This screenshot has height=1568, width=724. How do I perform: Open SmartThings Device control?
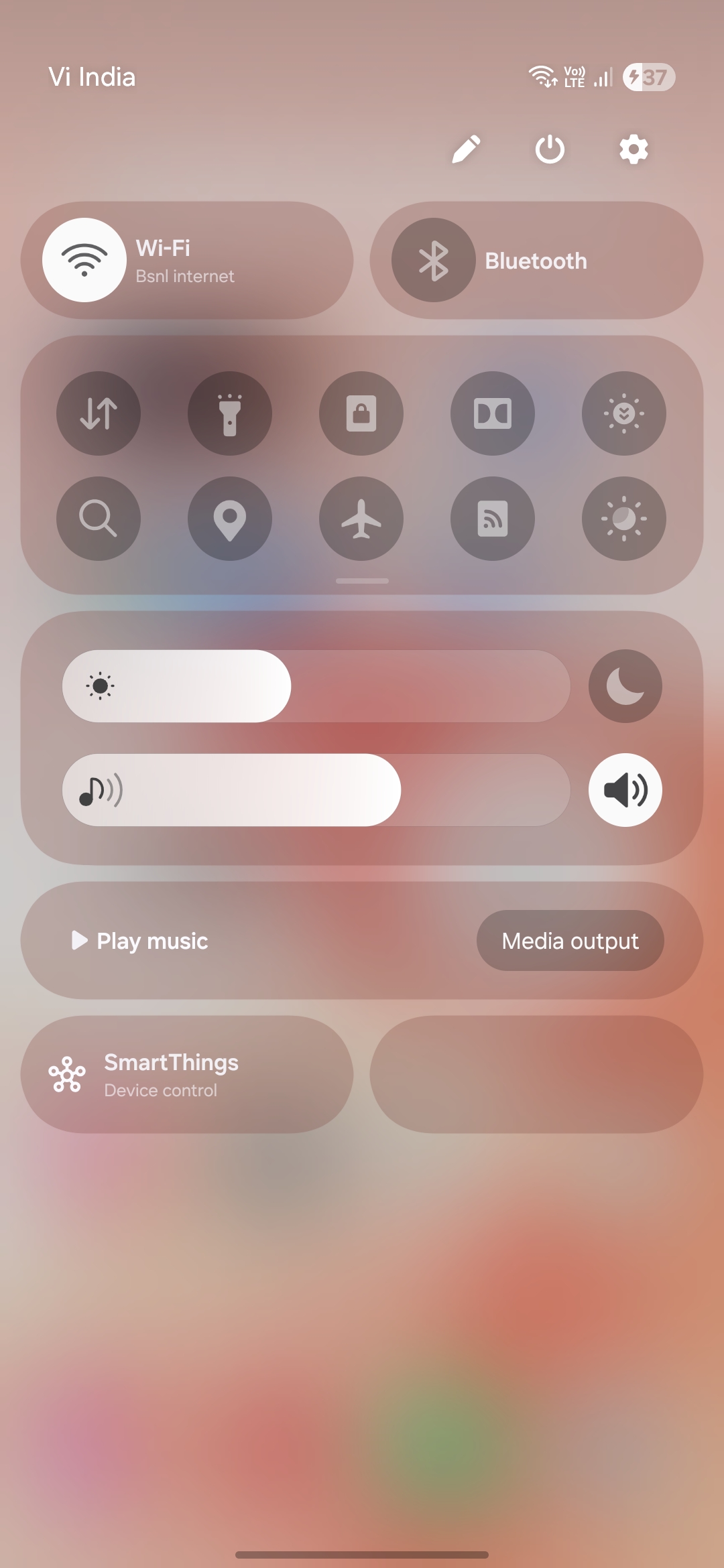187,1075
